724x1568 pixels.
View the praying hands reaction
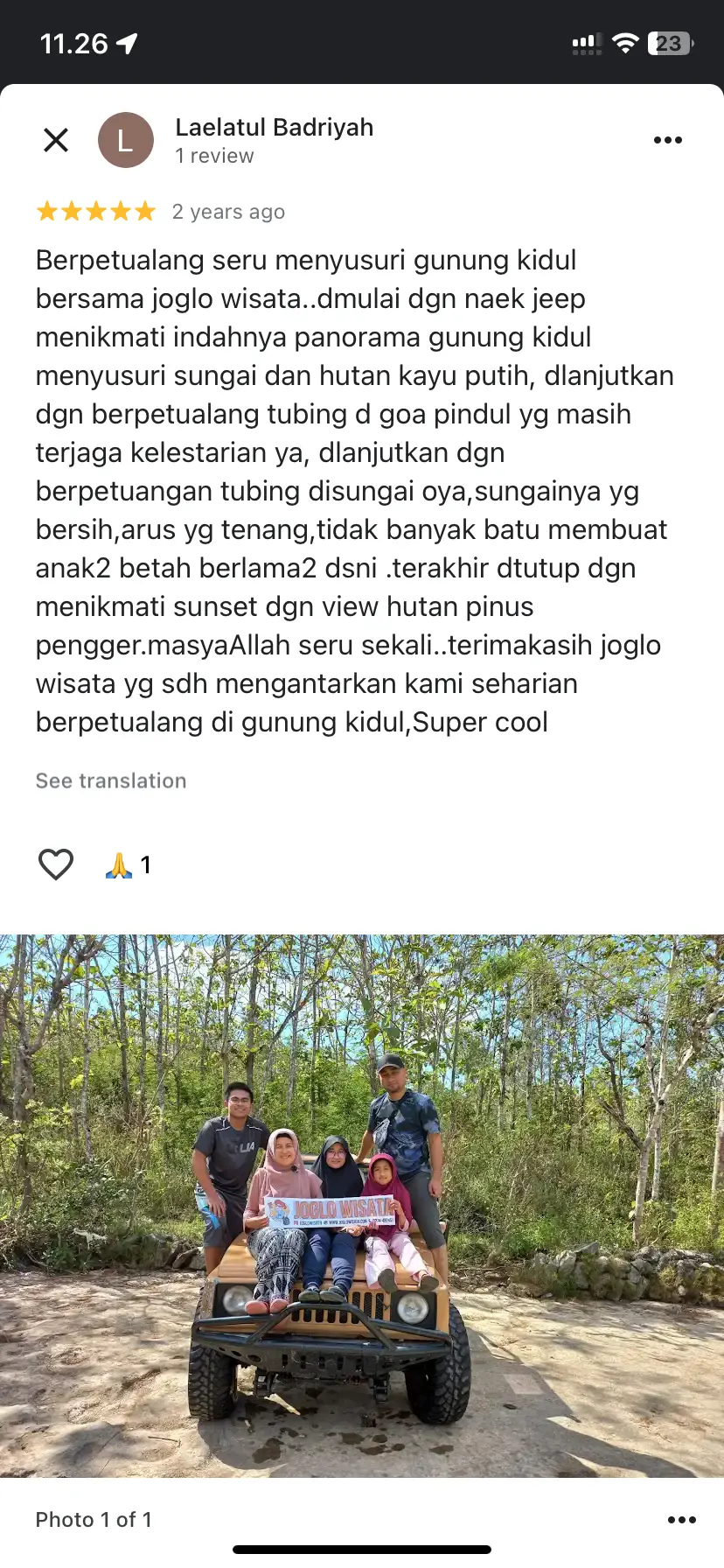[128, 865]
